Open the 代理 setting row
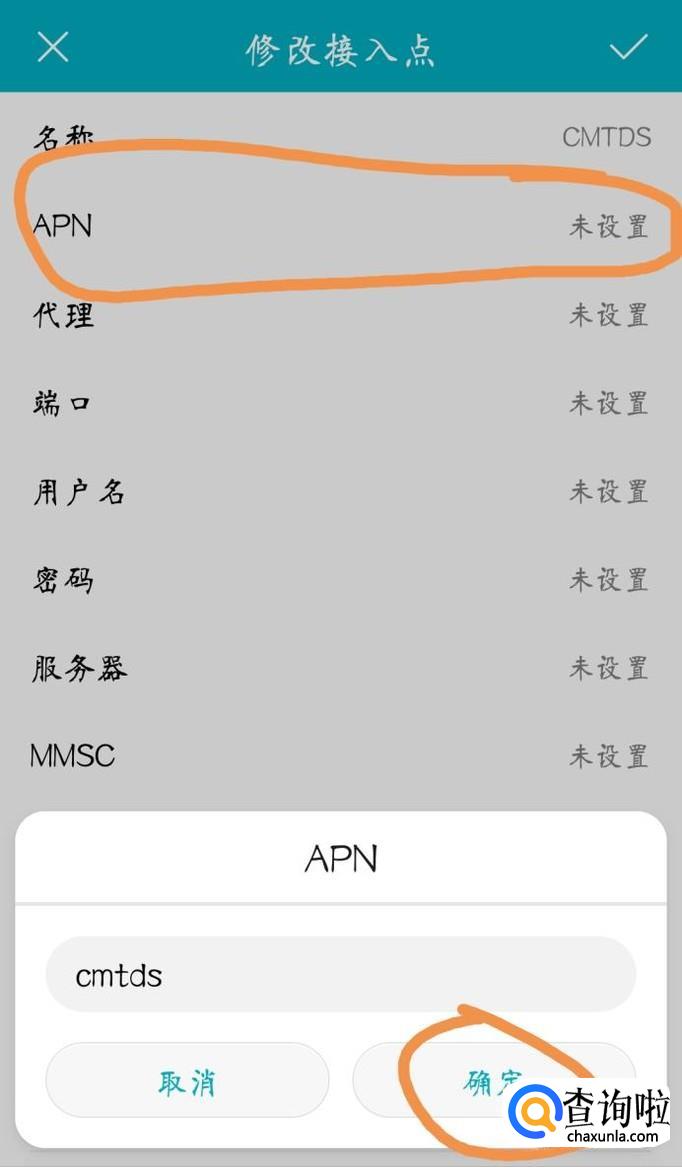The image size is (682, 1167). tap(340, 315)
